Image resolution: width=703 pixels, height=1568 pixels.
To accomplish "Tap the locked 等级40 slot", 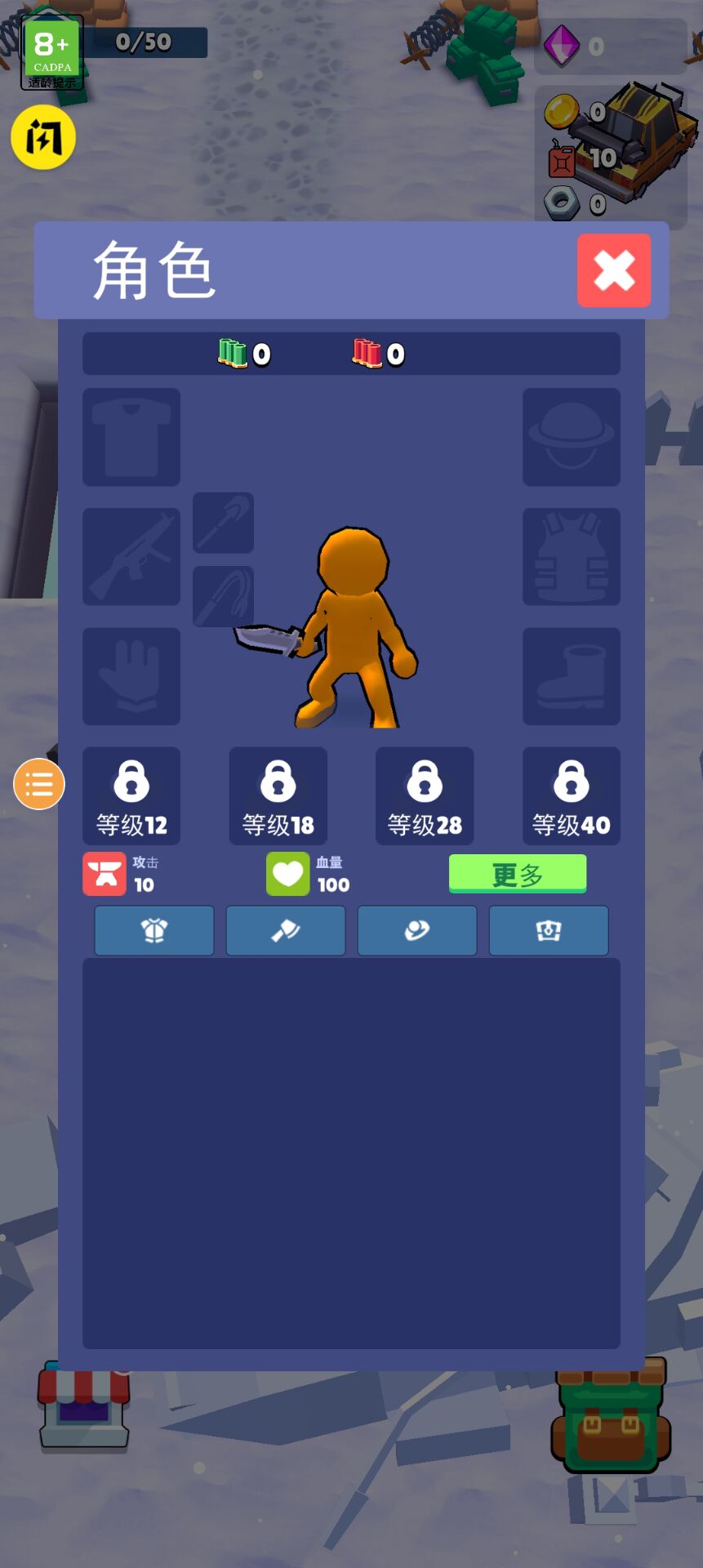I will pyautogui.click(x=571, y=796).
